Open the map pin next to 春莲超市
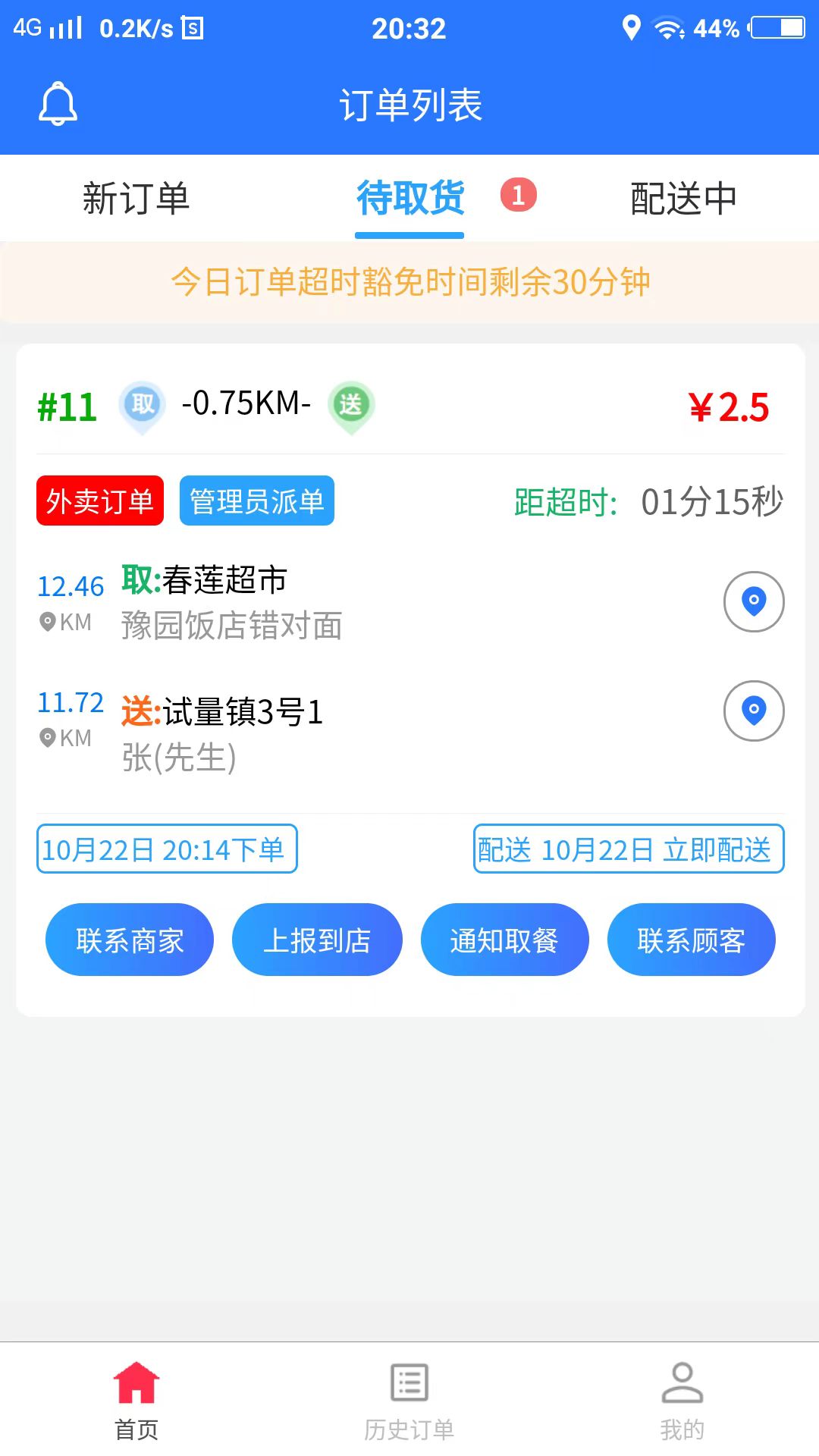This screenshot has height=1456, width=819. click(753, 601)
